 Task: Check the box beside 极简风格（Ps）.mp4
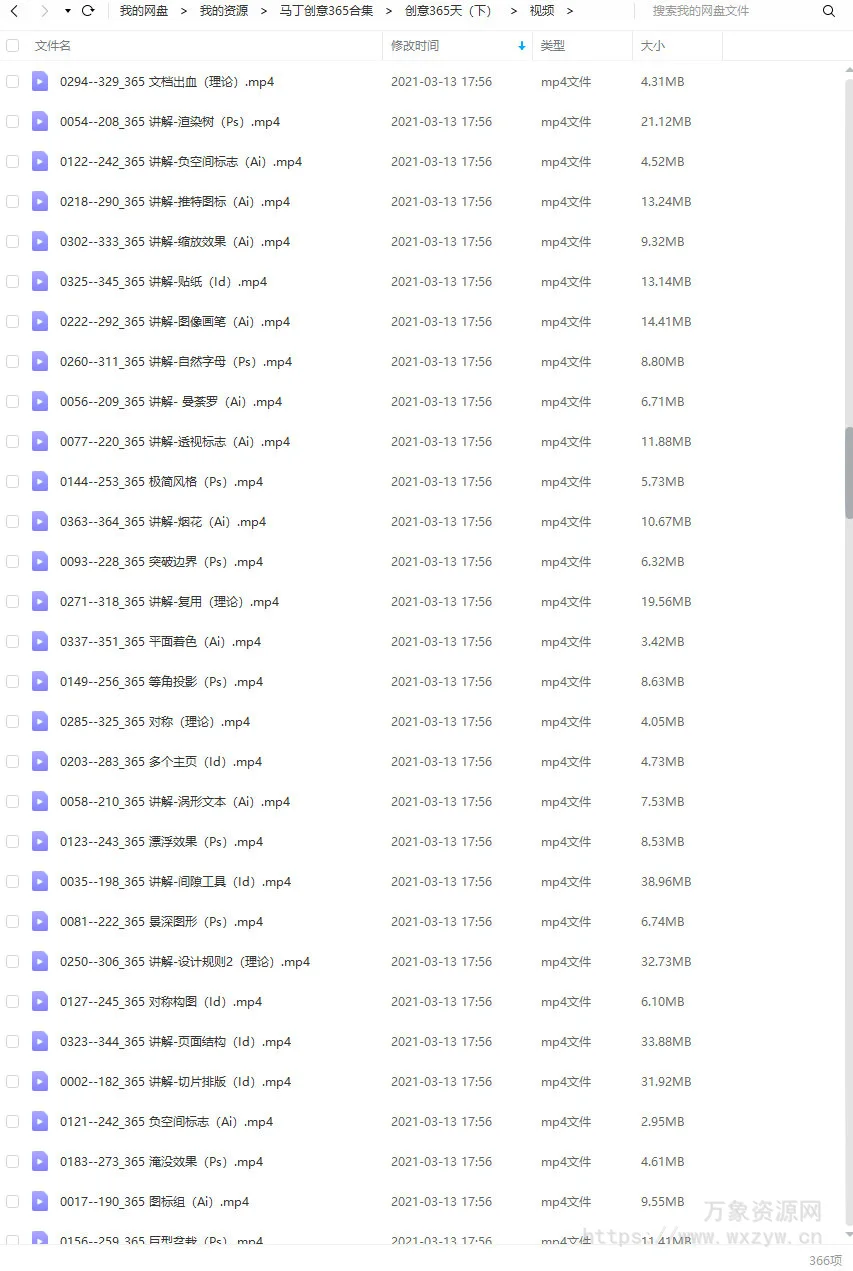[x=12, y=482]
